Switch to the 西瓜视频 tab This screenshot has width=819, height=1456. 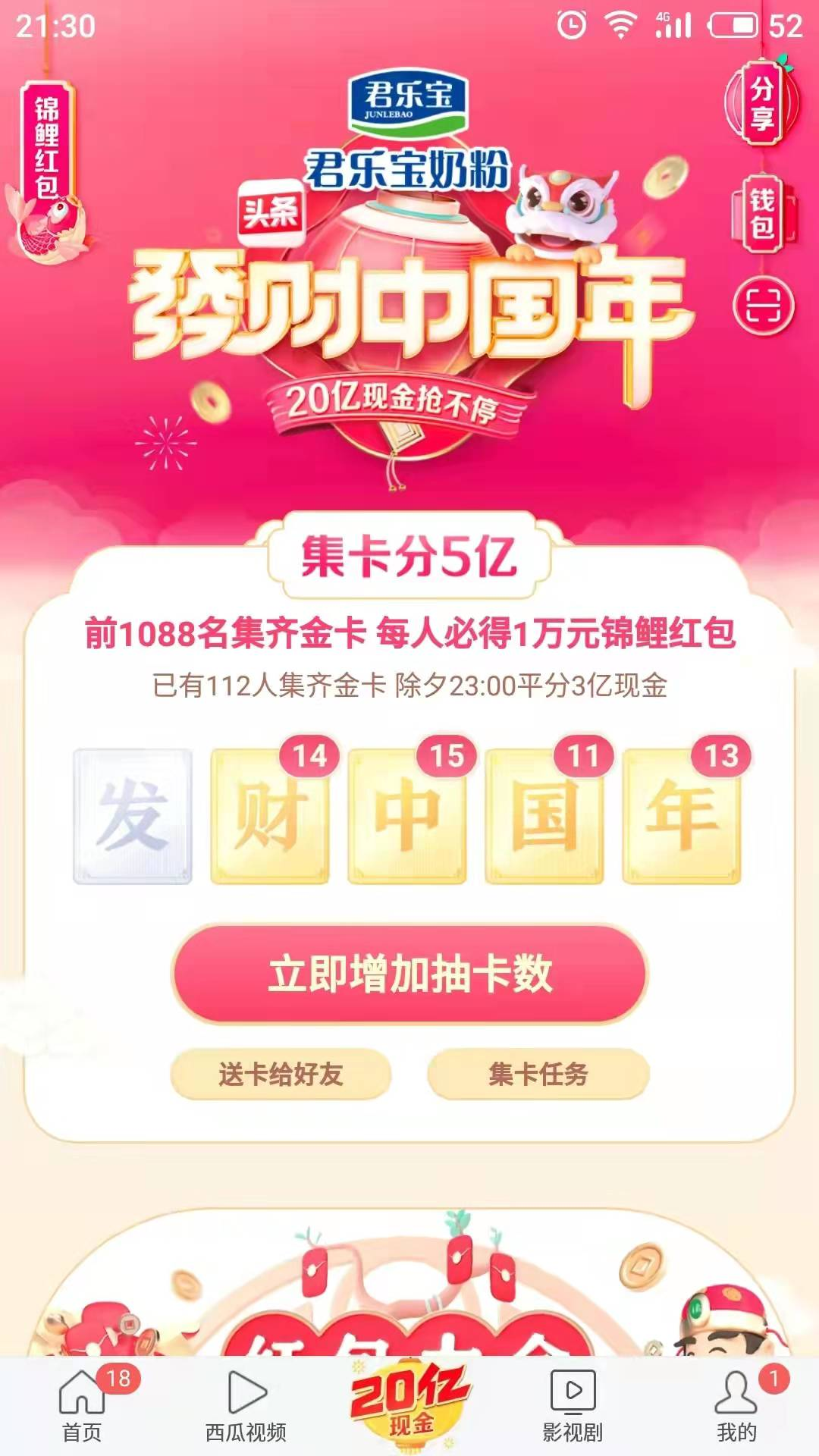coord(246,1404)
